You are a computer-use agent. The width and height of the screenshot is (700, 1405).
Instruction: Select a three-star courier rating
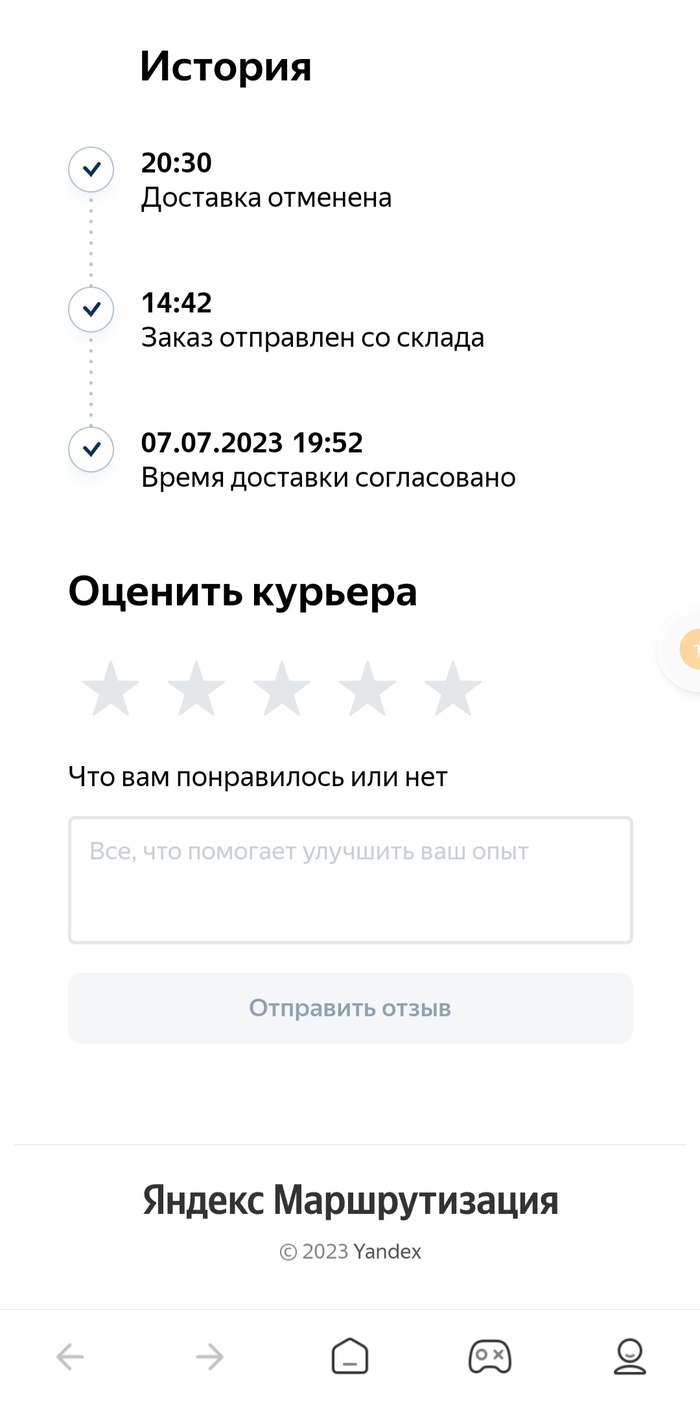[x=282, y=688]
